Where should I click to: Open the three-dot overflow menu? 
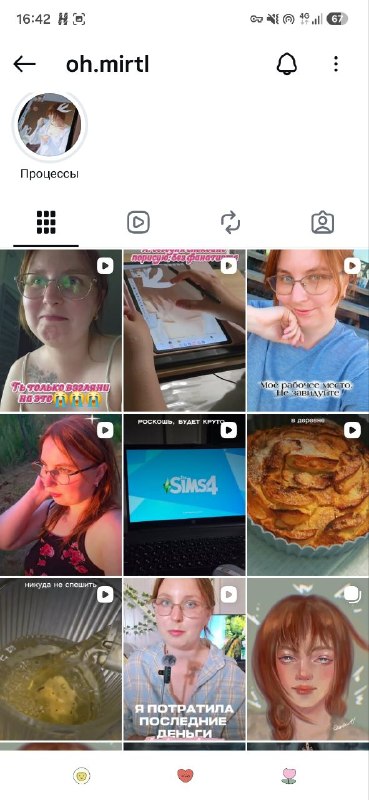pyautogui.click(x=335, y=64)
